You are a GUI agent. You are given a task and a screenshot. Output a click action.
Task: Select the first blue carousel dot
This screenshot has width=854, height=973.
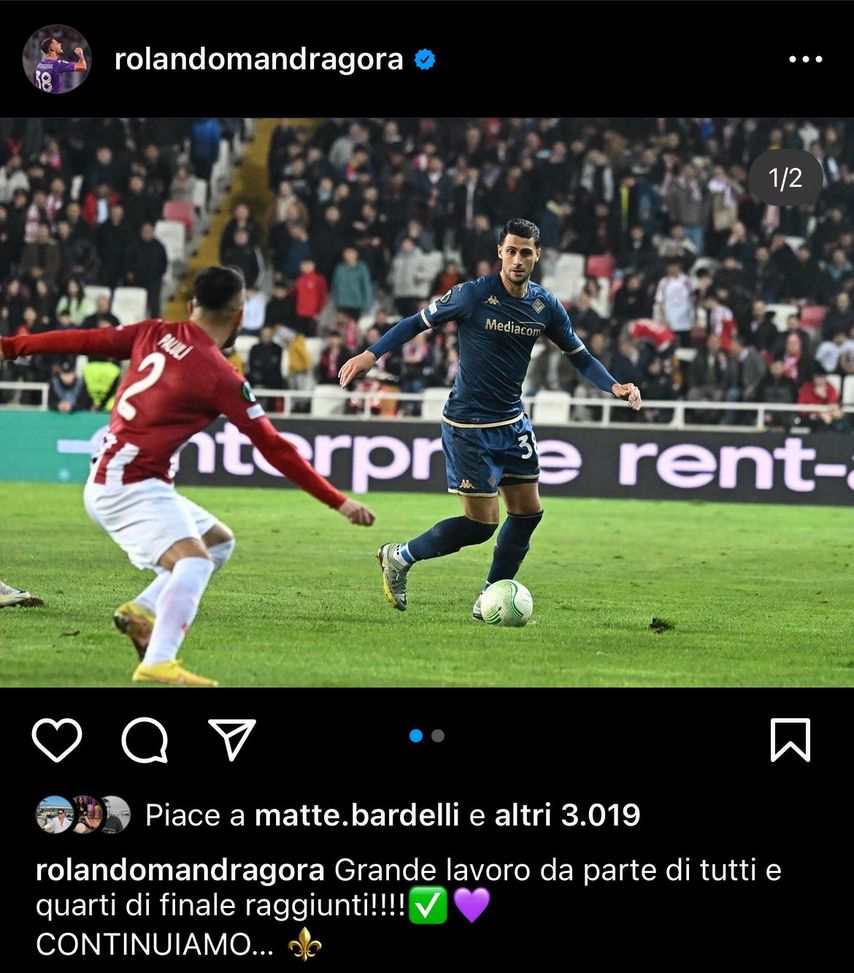(415, 733)
